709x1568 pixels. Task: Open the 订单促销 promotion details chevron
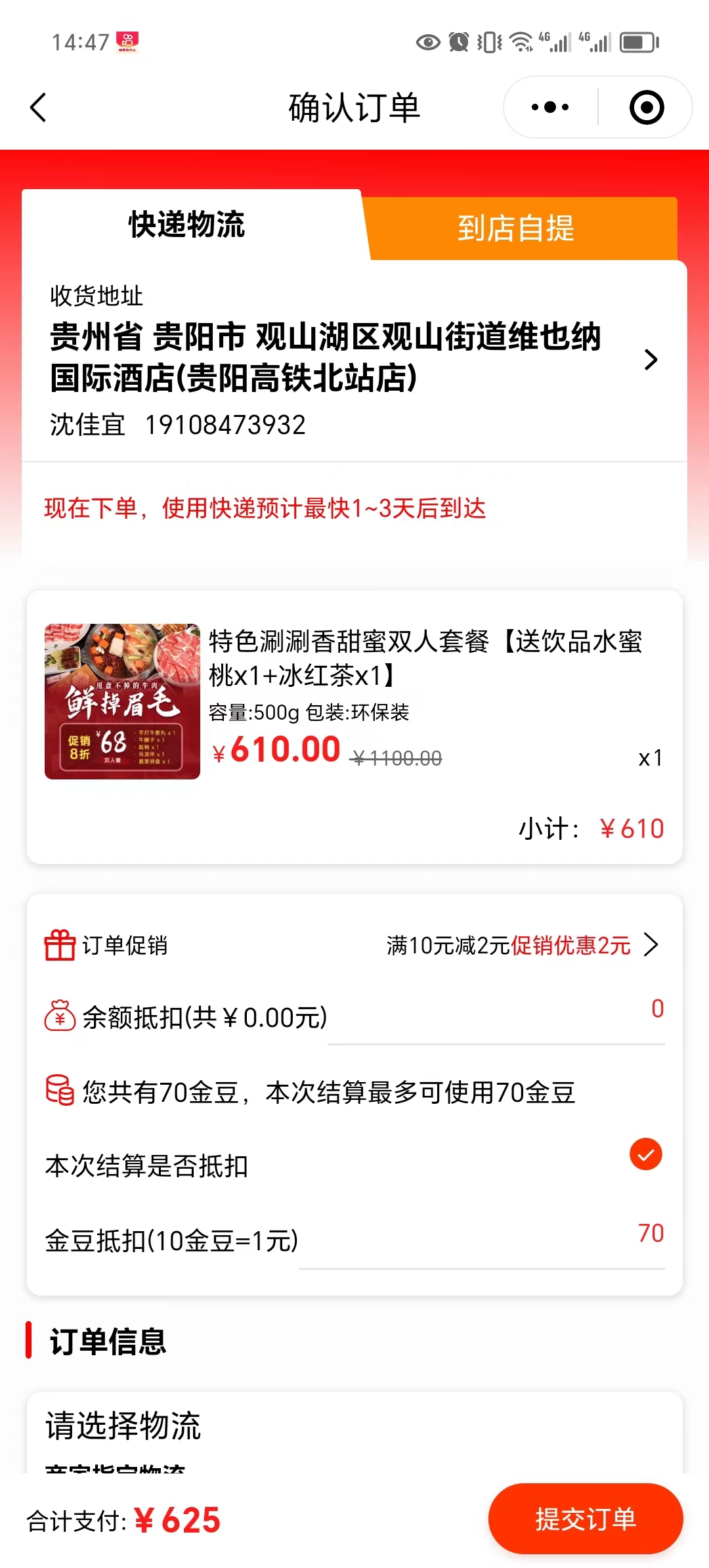[x=652, y=946]
